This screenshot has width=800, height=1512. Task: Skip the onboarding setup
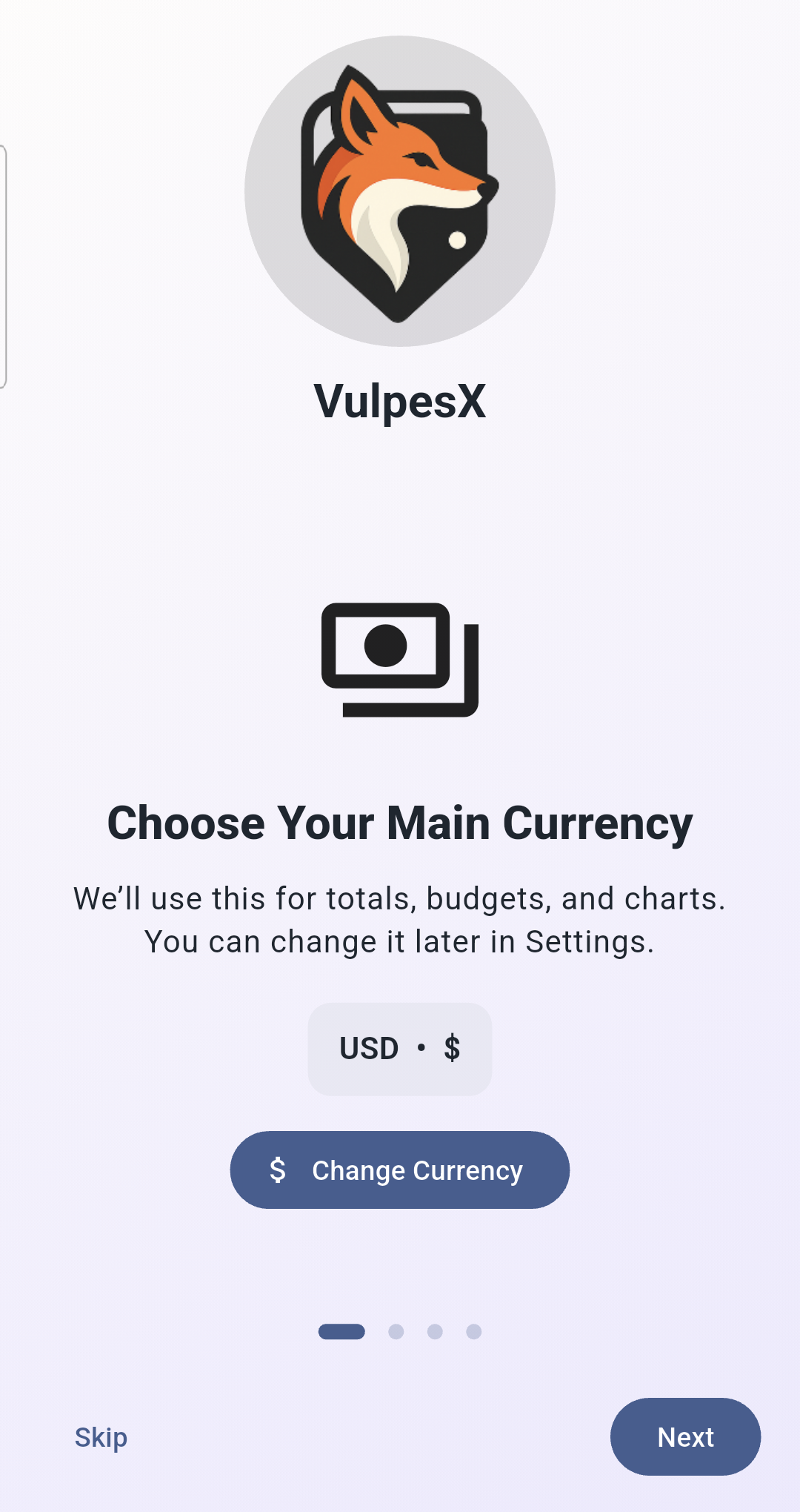[101, 1437]
